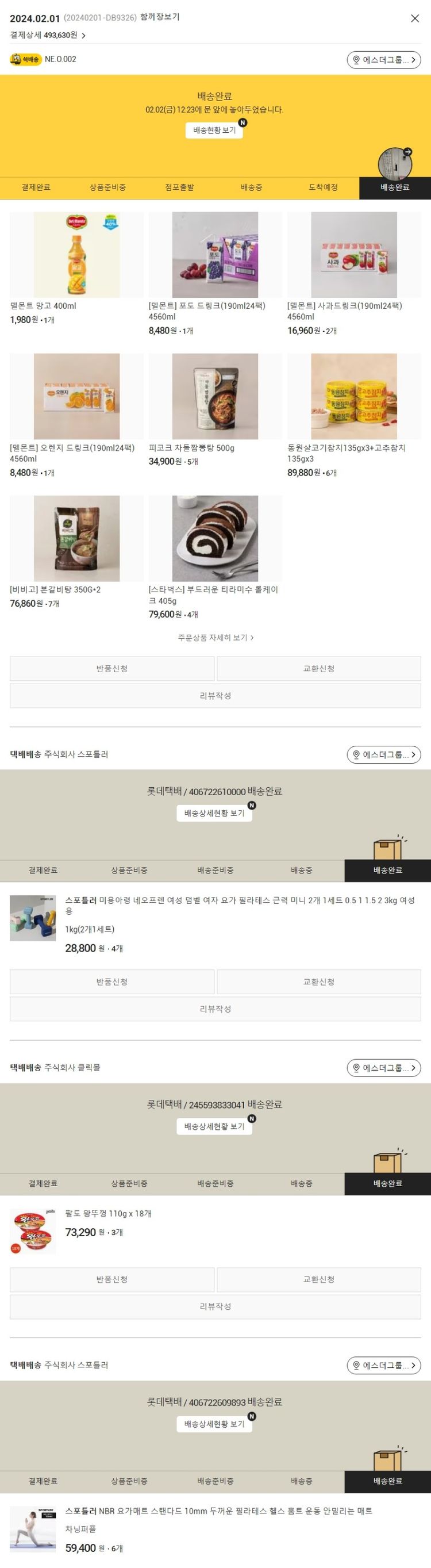
Task: Open 배송상세현황 보기 for tracking 245593833041
Action: coord(214,1127)
